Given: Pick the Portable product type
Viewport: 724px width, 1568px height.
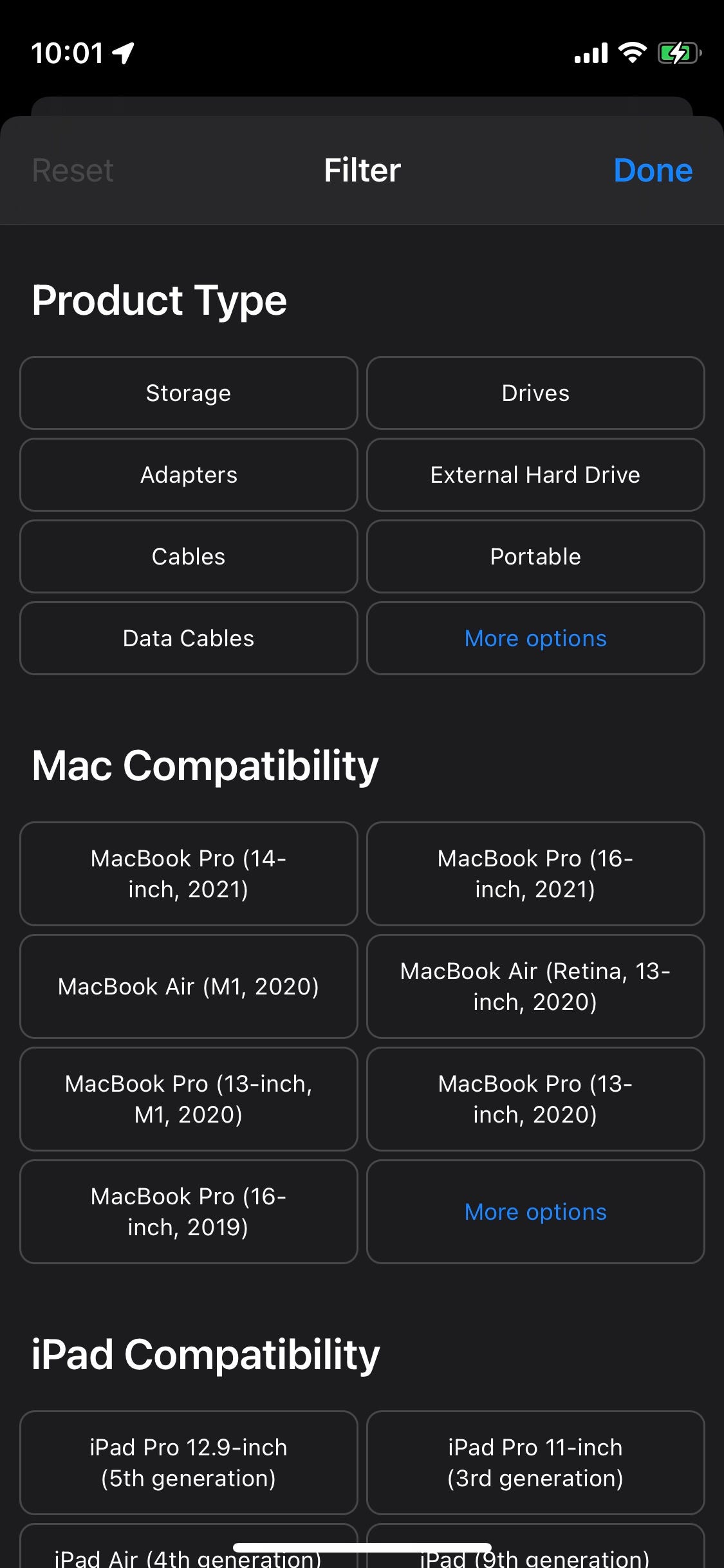Looking at the screenshot, I should tap(535, 556).
